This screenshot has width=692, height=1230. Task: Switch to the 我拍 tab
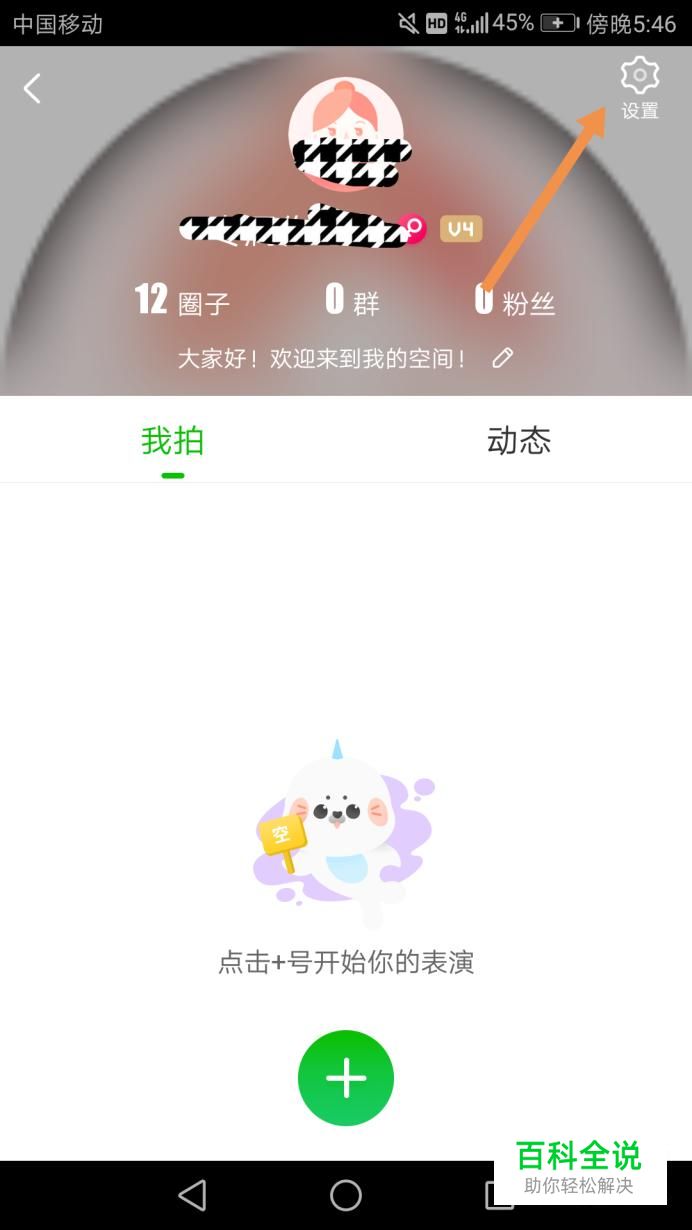click(172, 441)
